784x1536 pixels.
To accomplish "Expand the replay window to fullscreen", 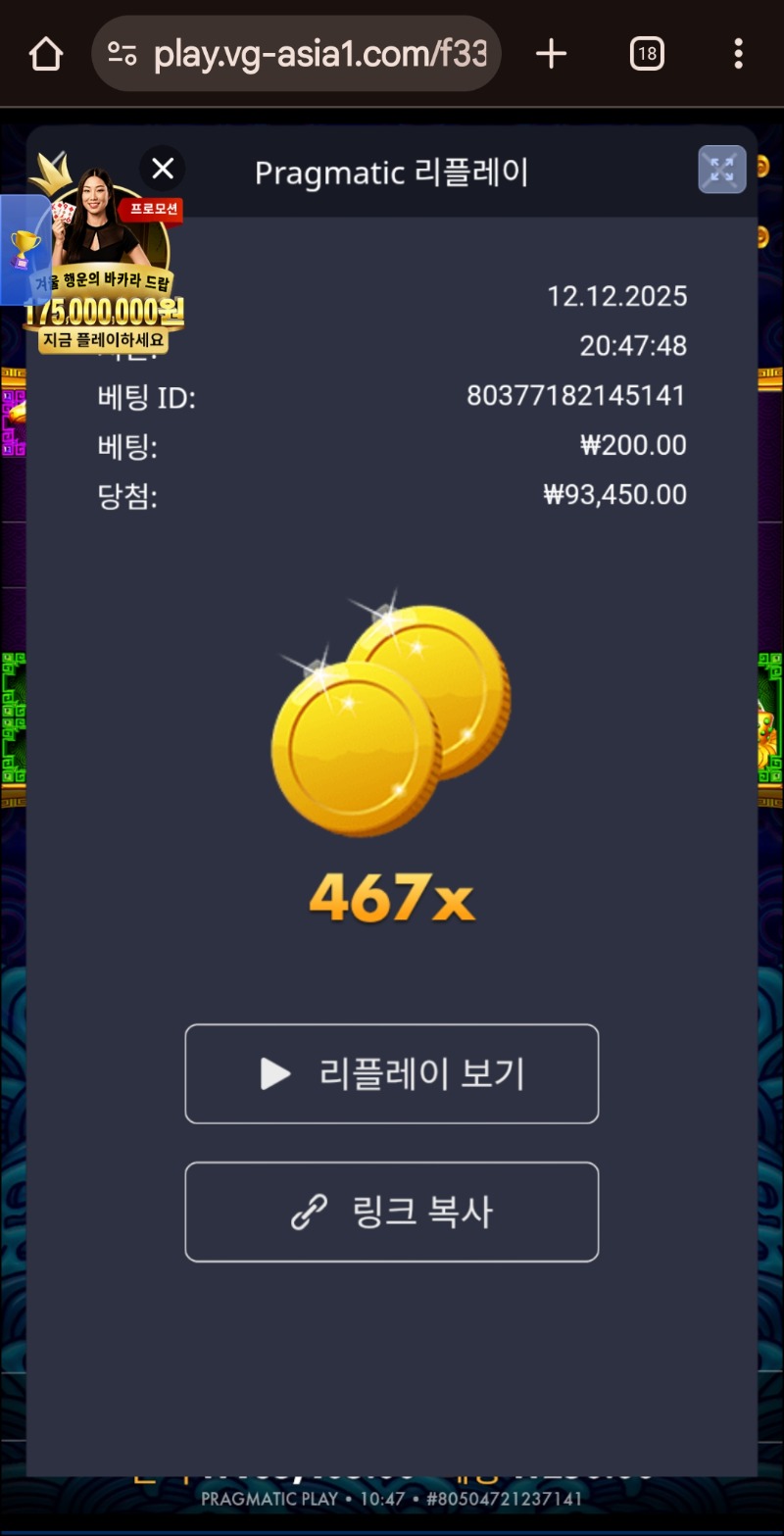I will [x=721, y=170].
